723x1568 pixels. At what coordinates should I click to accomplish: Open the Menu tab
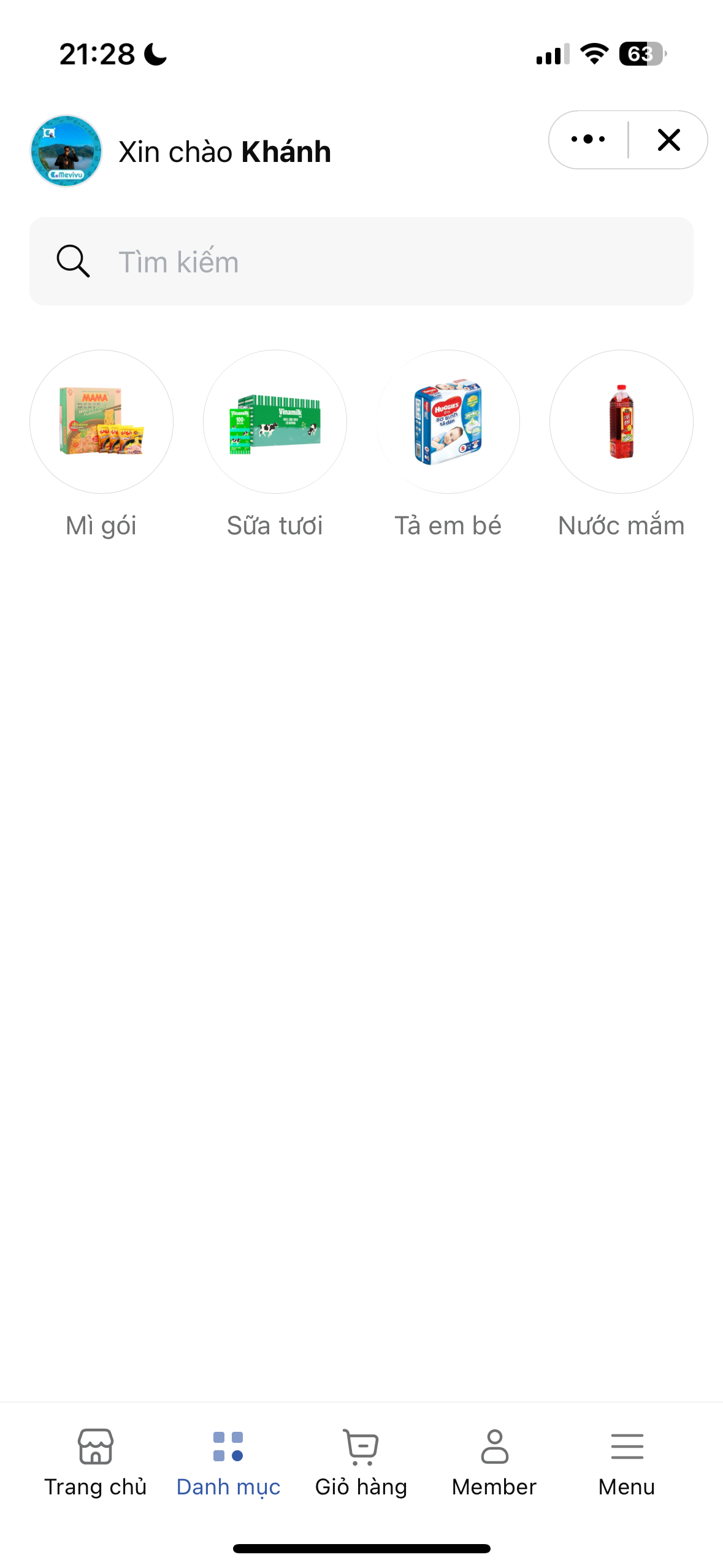(627, 1461)
